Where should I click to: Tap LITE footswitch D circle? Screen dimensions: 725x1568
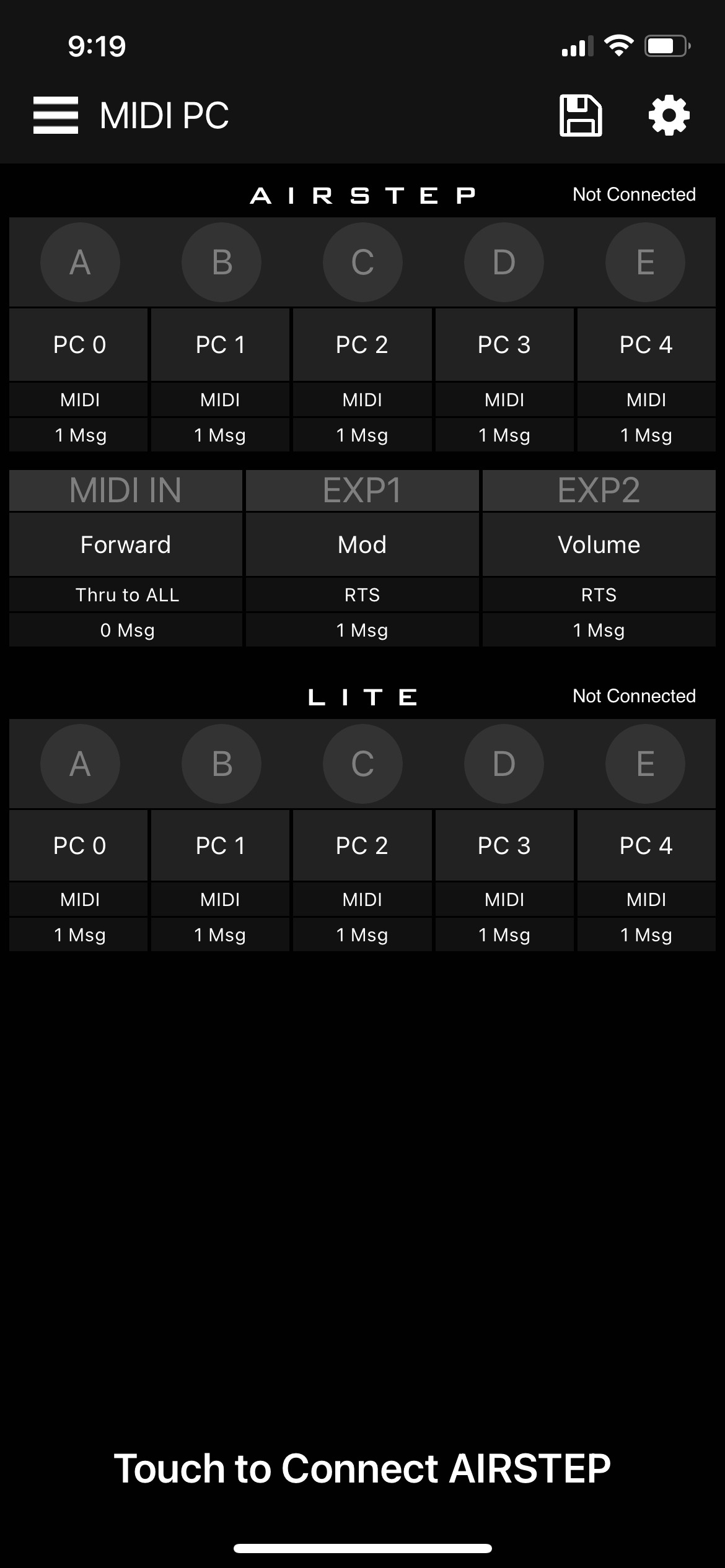[x=504, y=764]
